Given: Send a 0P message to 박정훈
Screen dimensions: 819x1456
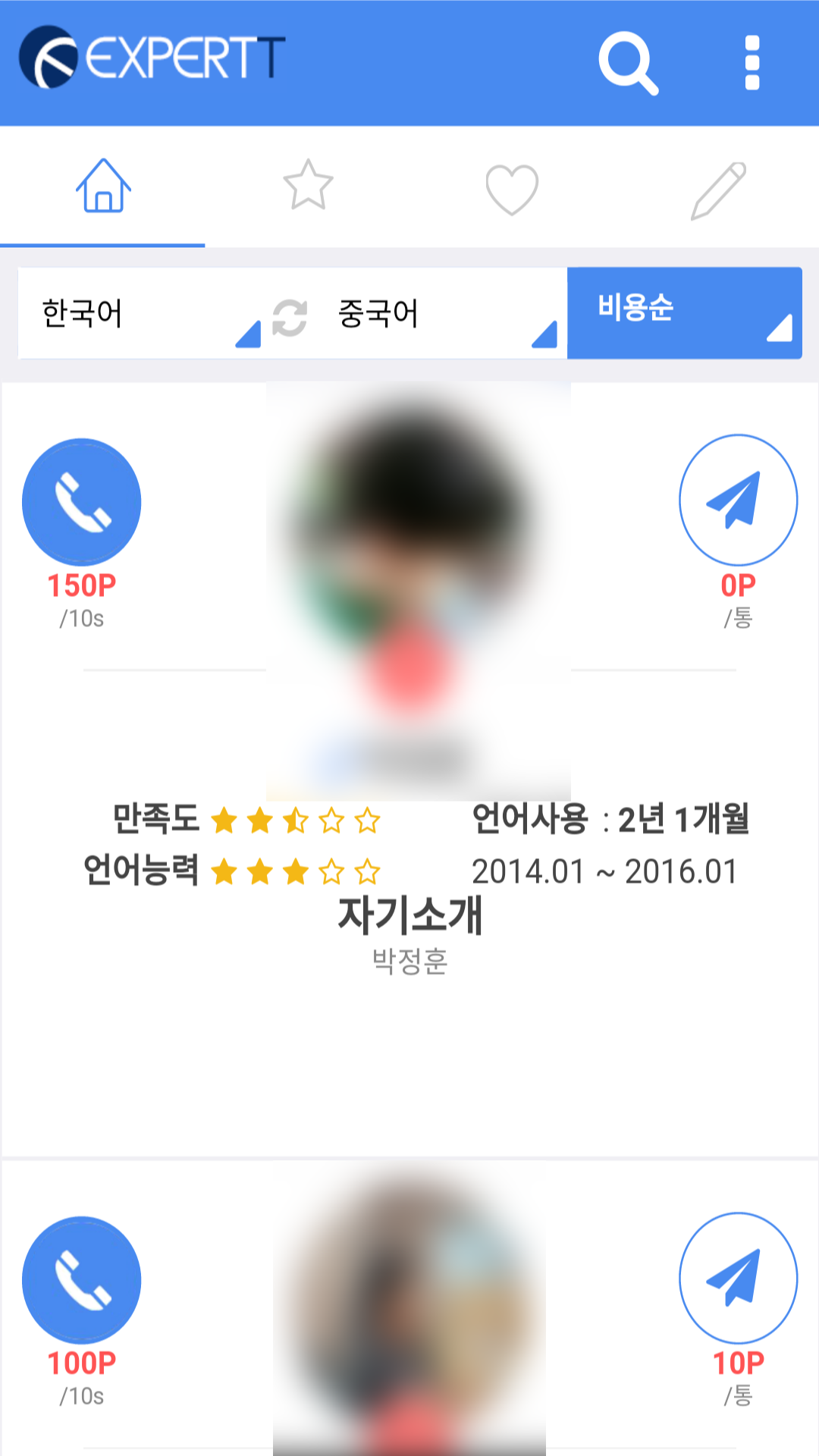Looking at the screenshot, I should tap(738, 500).
